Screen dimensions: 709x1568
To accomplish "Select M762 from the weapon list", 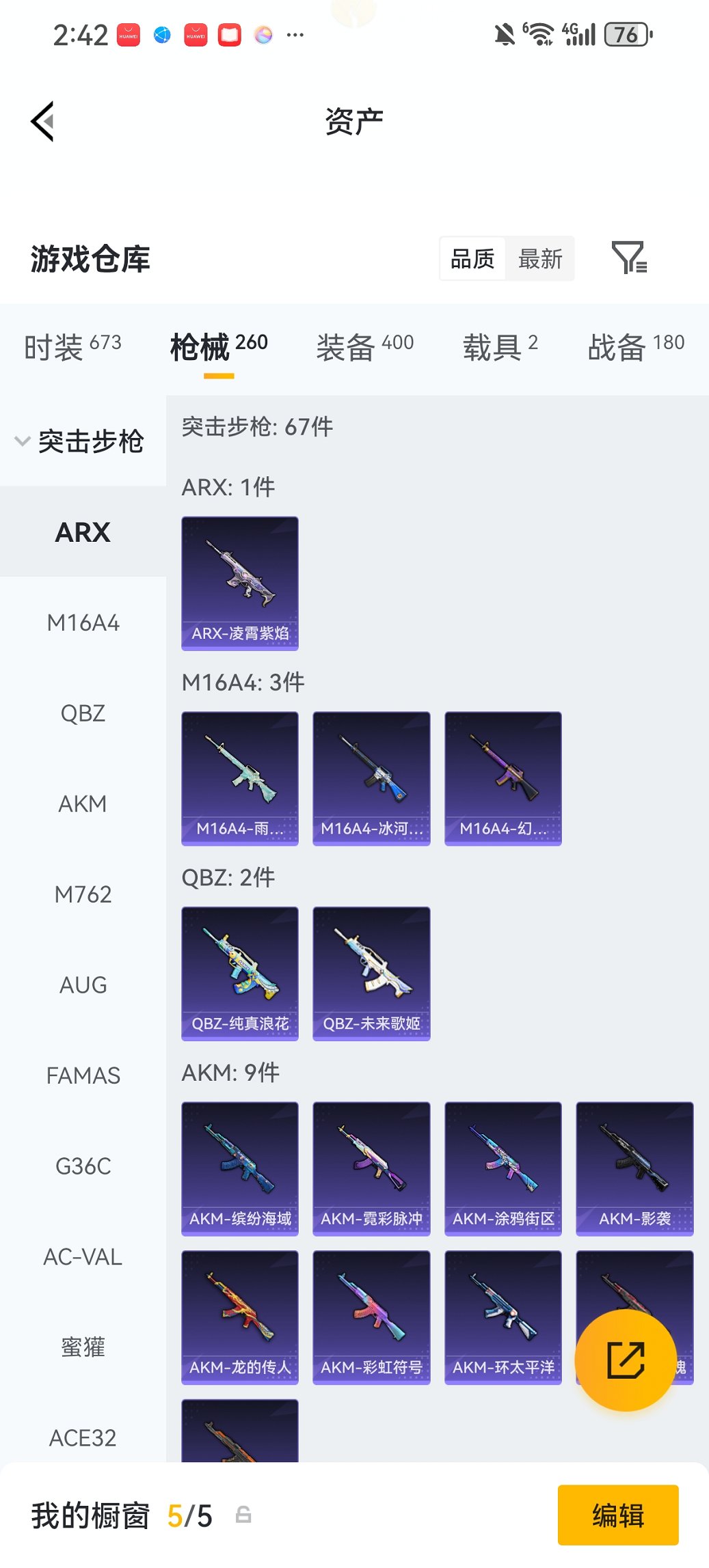I will (83, 894).
